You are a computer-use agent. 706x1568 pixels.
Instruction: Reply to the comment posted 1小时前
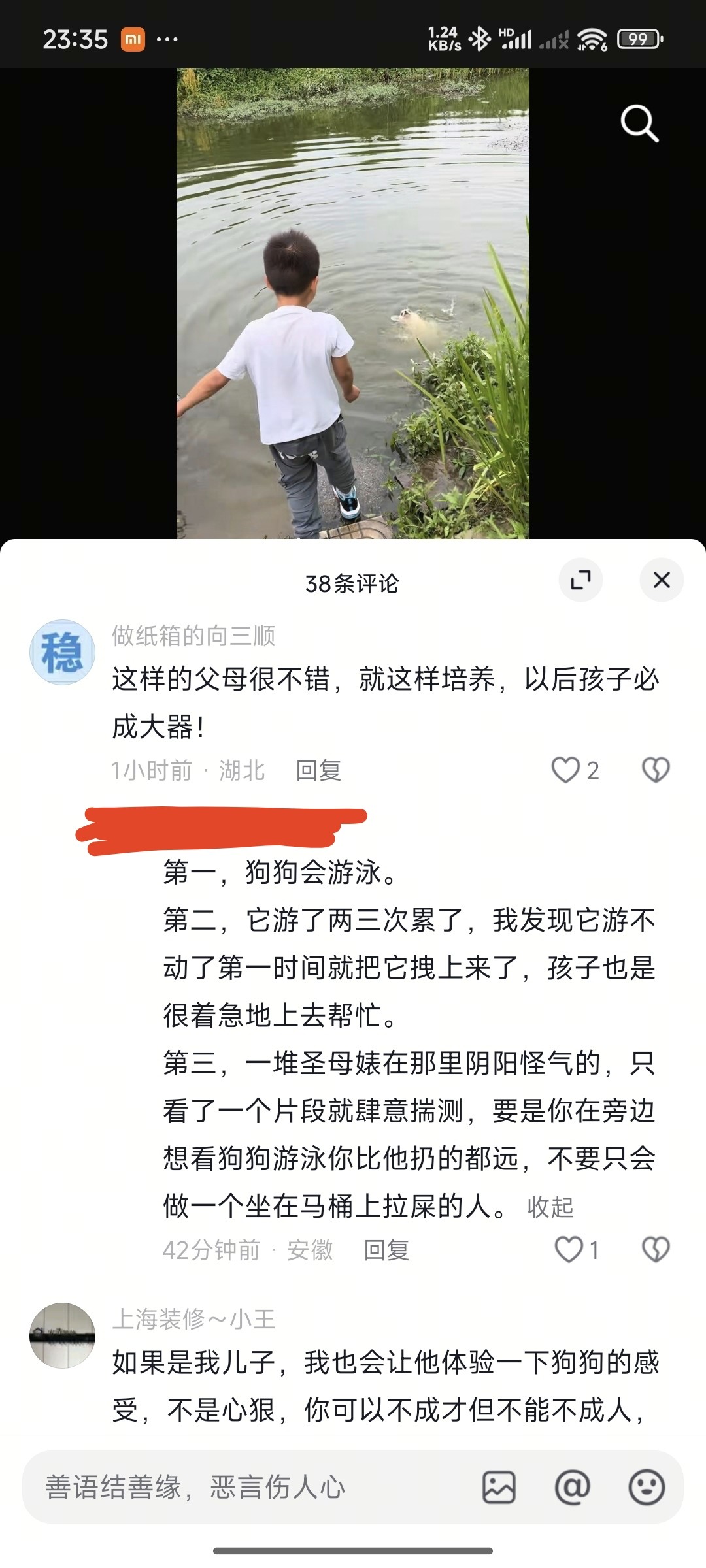318,771
